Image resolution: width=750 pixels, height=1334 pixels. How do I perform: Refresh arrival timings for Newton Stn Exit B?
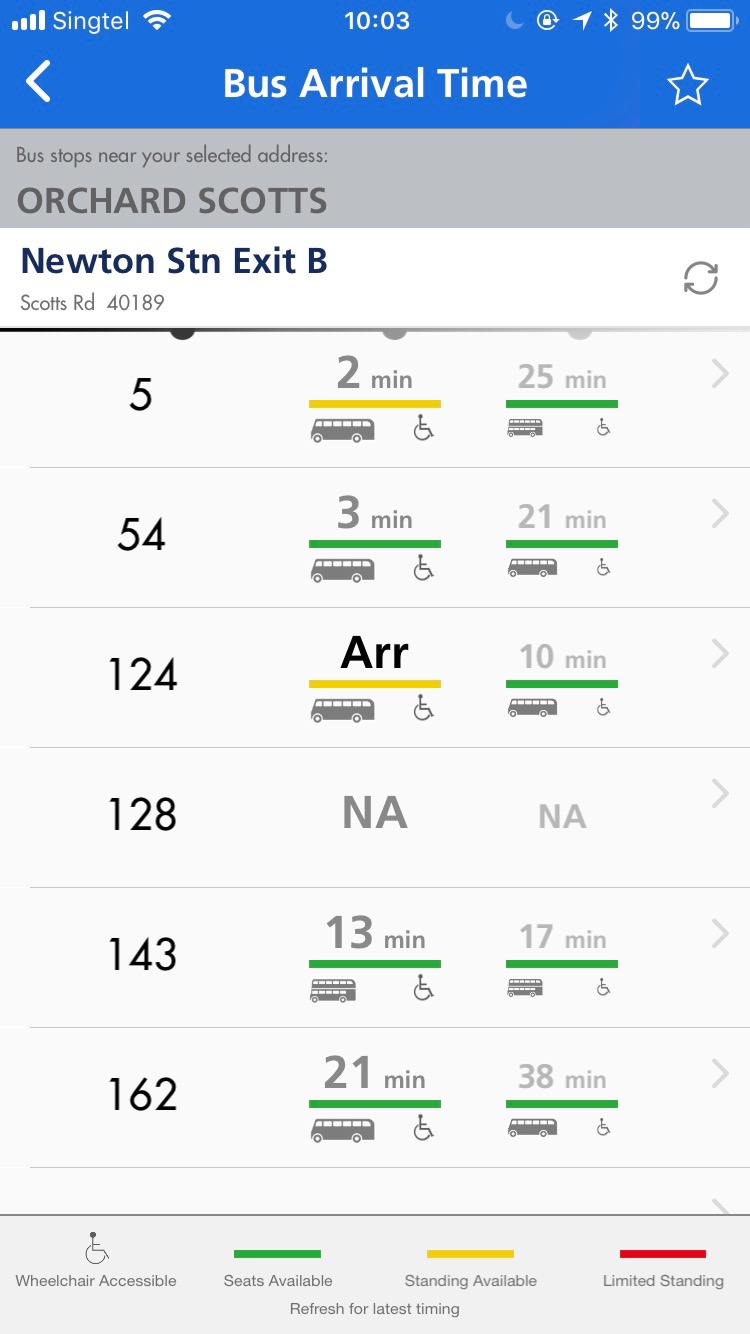click(701, 278)
